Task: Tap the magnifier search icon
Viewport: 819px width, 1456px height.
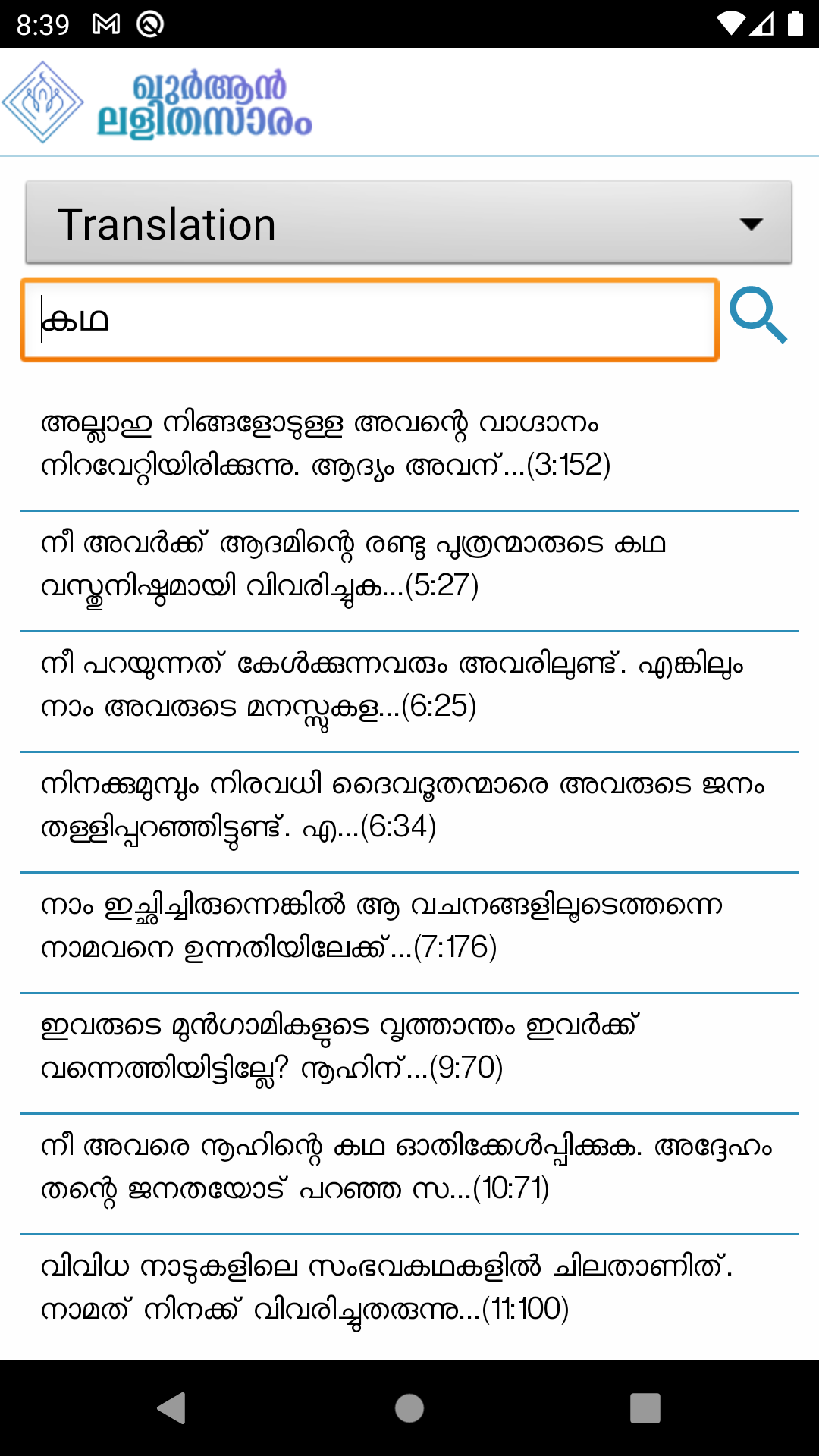Action: 758,315
